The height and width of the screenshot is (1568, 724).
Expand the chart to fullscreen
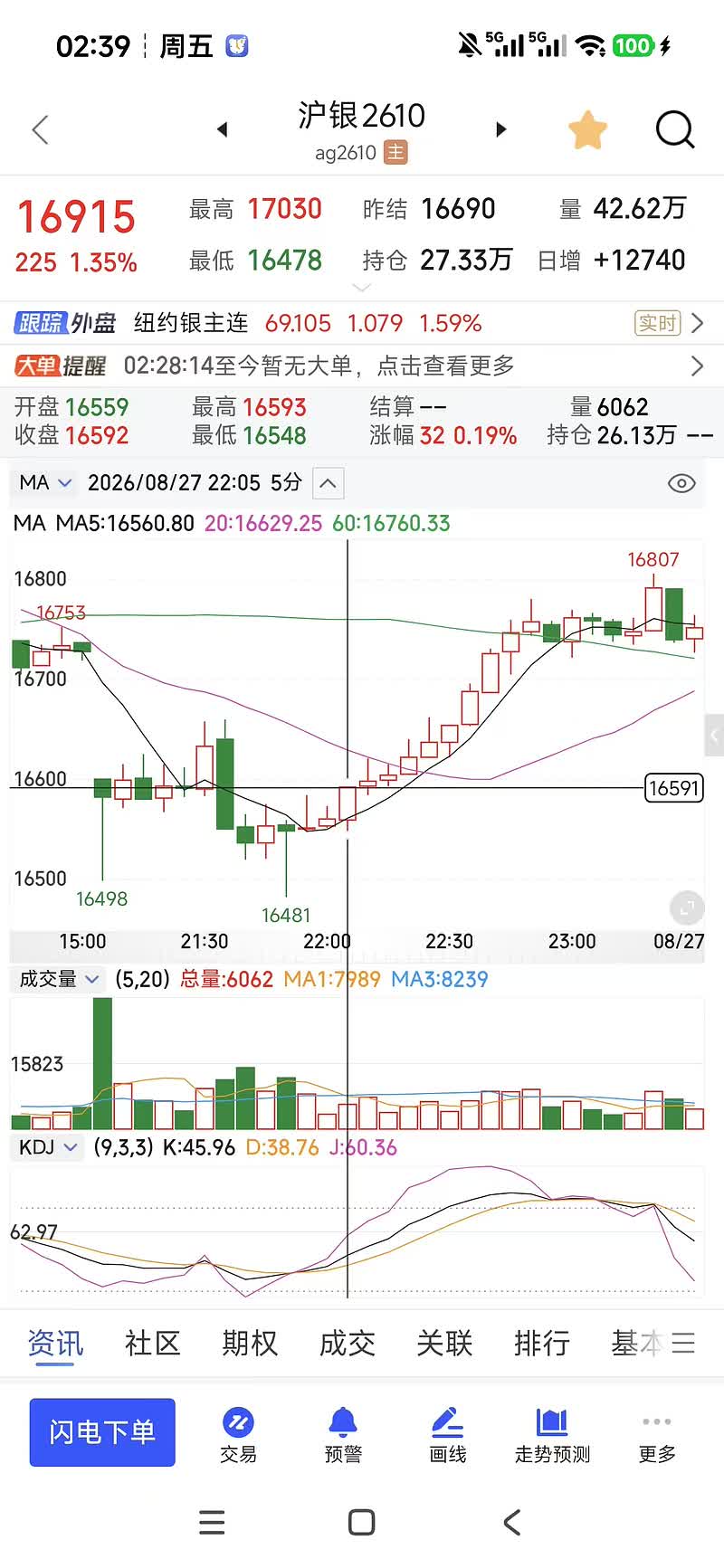[686, 907]
